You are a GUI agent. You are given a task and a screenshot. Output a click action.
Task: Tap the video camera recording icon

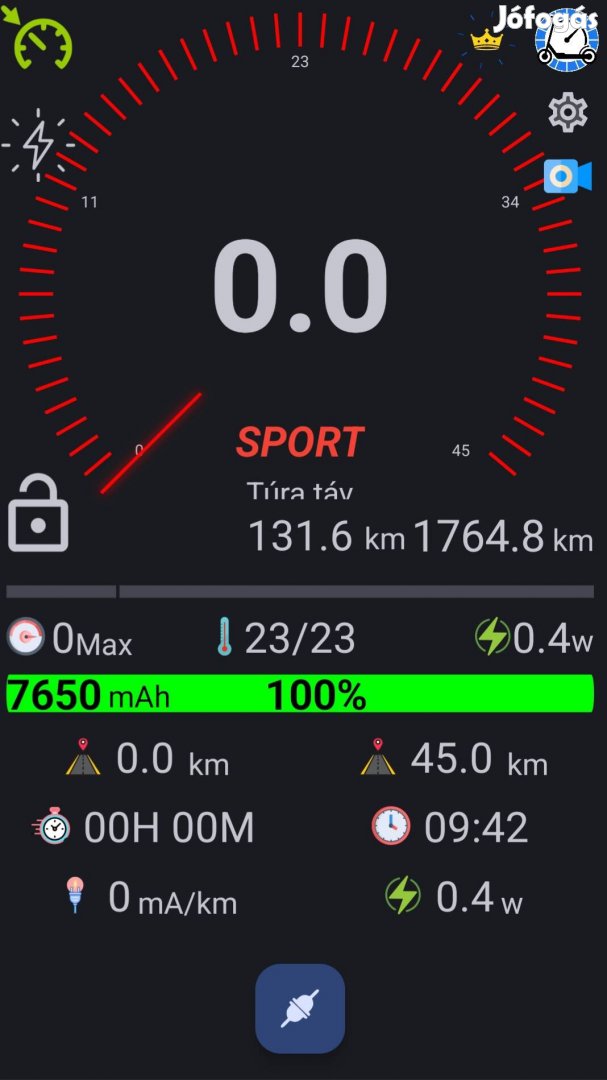coord(567,177)
